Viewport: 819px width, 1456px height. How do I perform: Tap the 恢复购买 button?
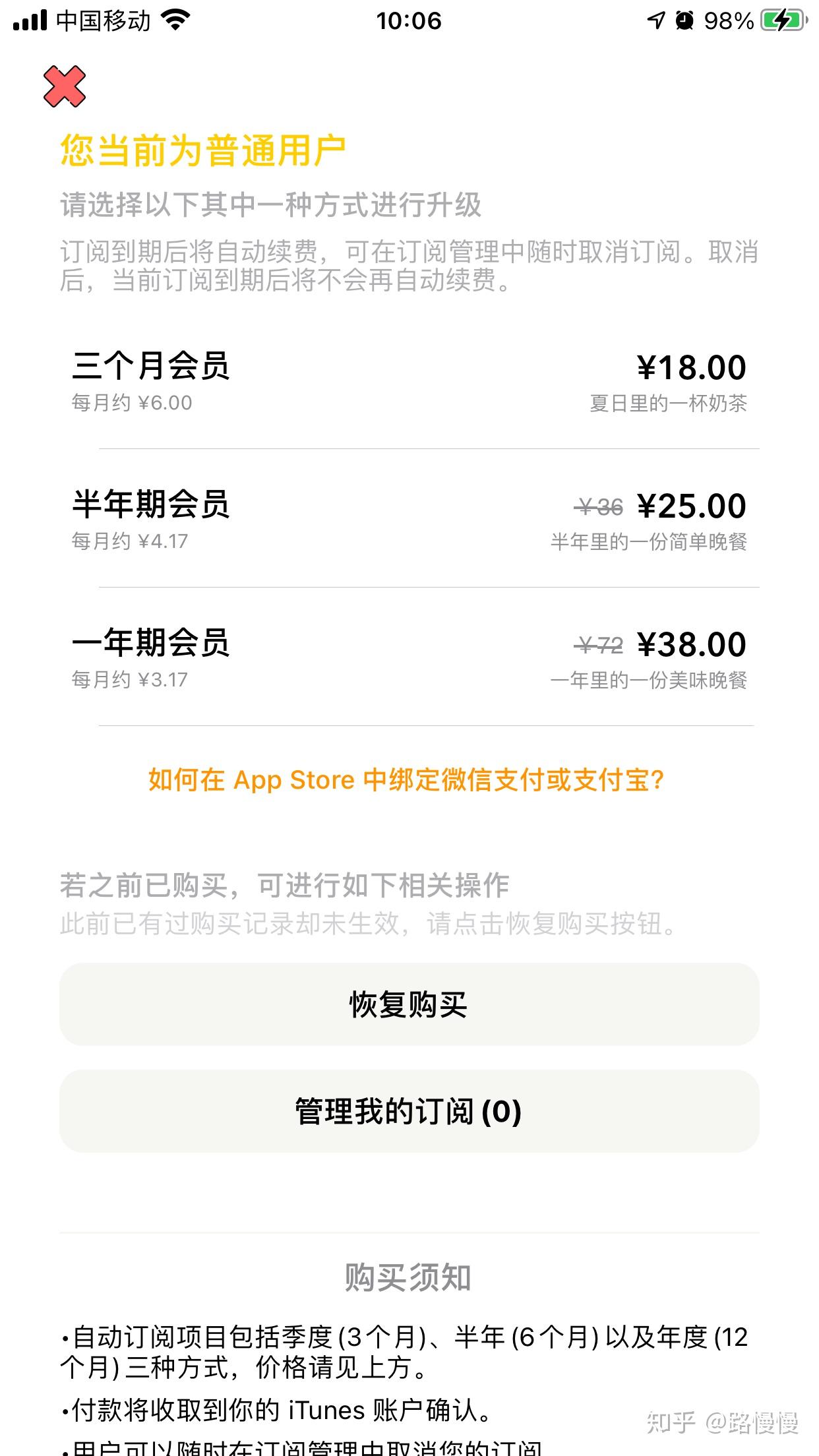click(x=409, y=1004)
